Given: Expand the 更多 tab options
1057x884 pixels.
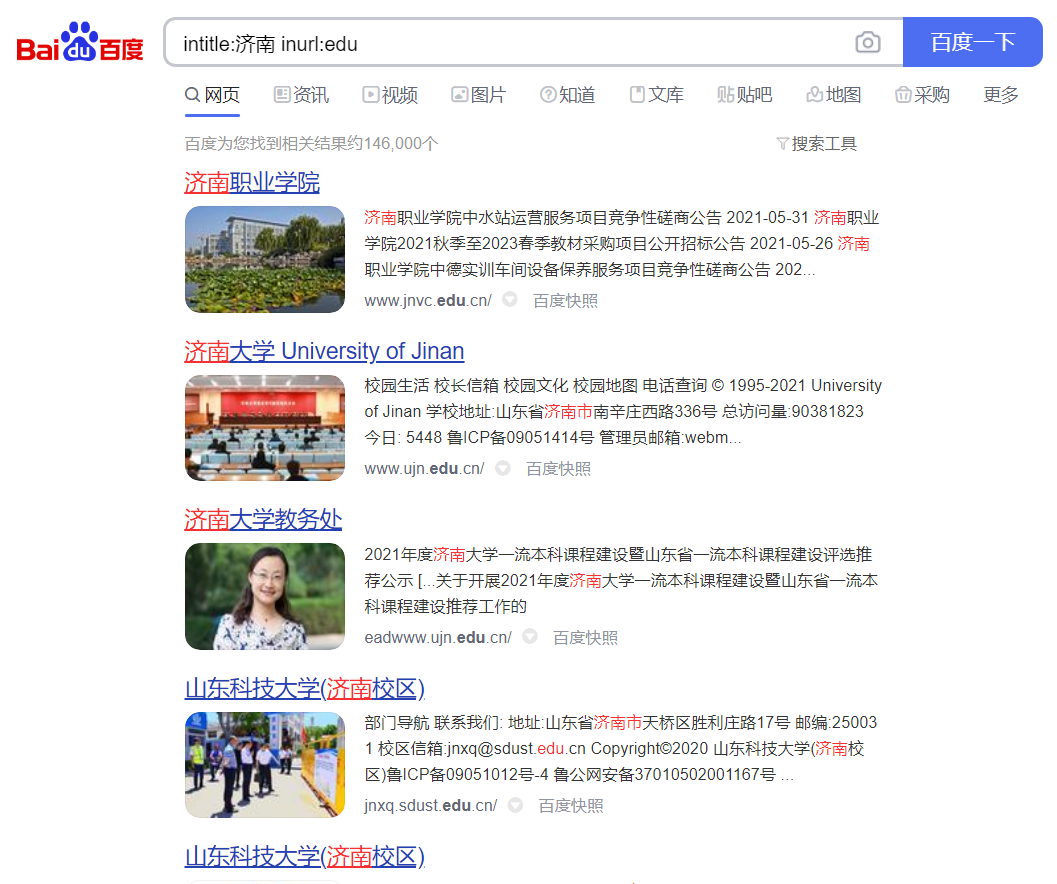Looking at the screenshot, I should pos(1000,95).
